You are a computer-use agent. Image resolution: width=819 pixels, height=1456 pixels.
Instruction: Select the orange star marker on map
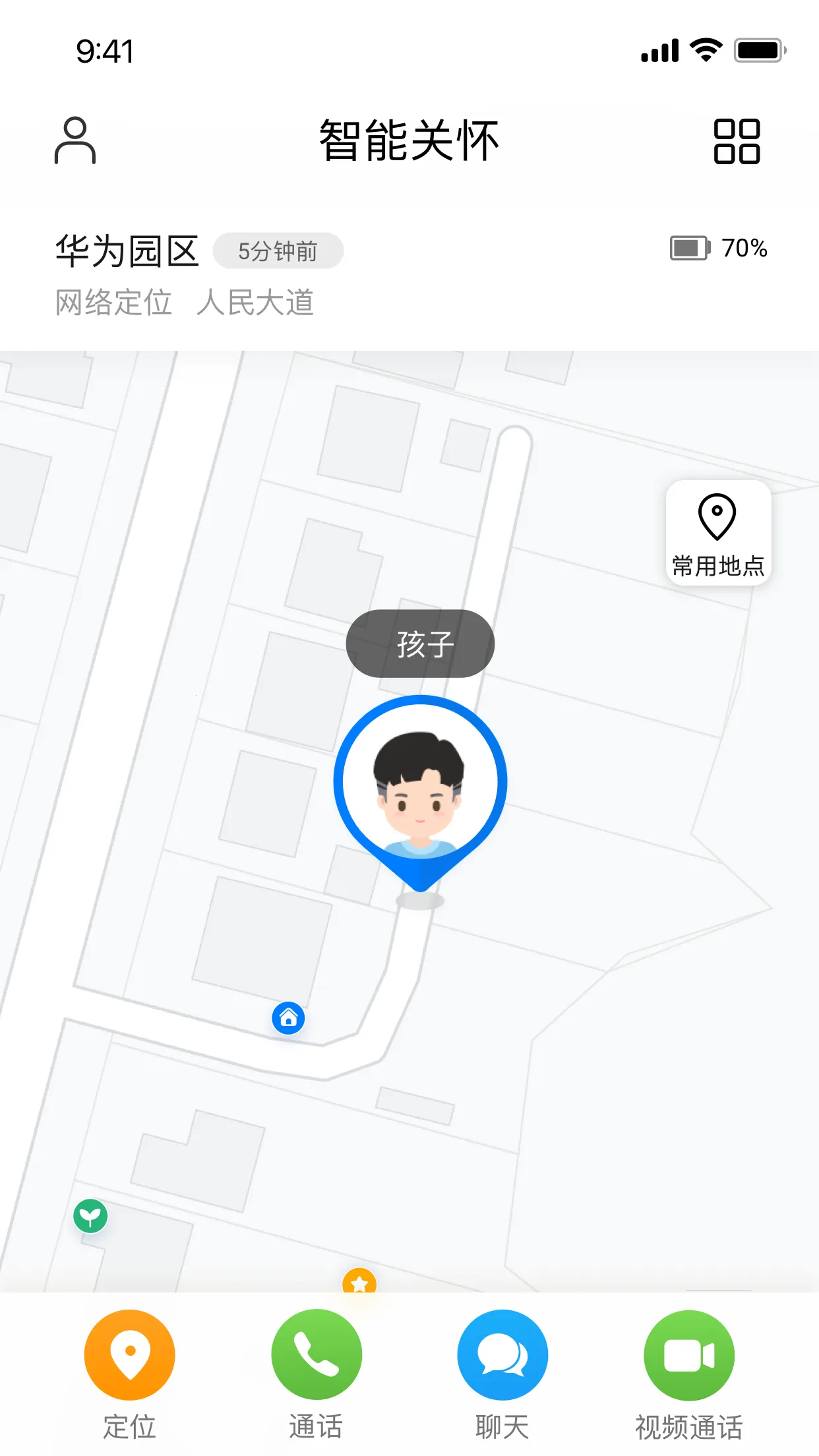point(359,1282)
